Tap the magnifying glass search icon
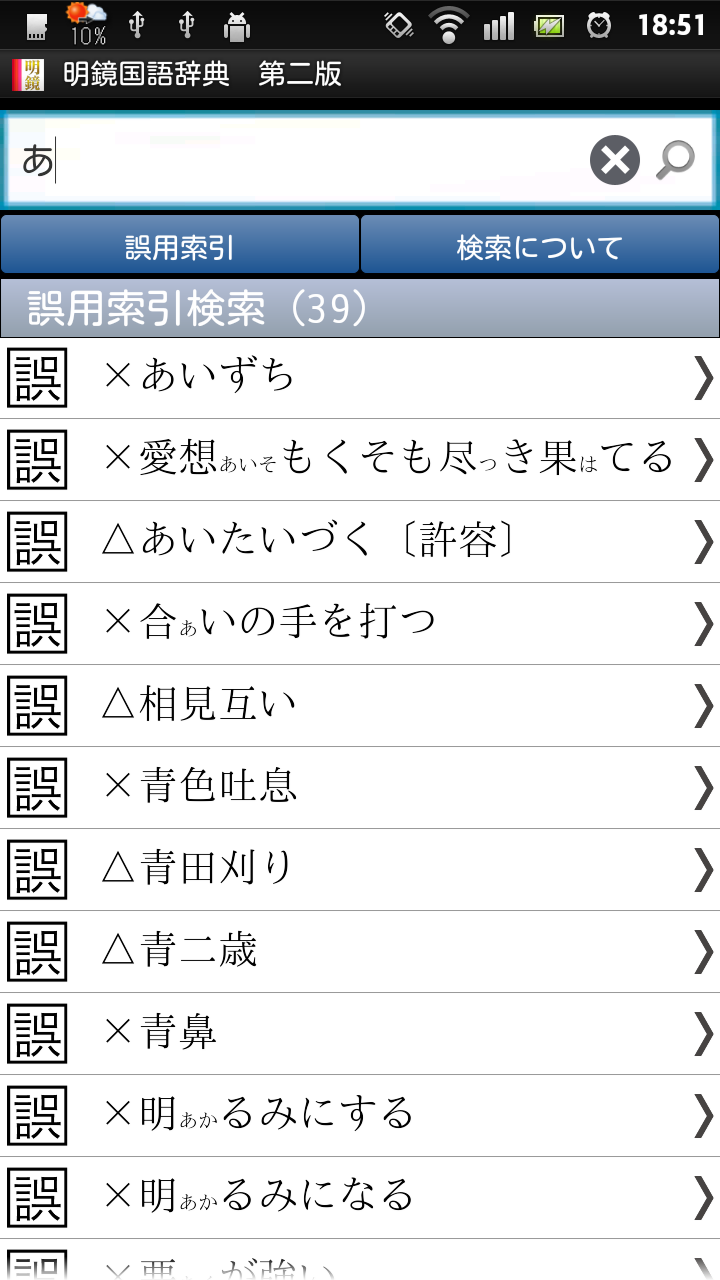This screenshot has width=720, height=1280. click(x=676, y=160)
